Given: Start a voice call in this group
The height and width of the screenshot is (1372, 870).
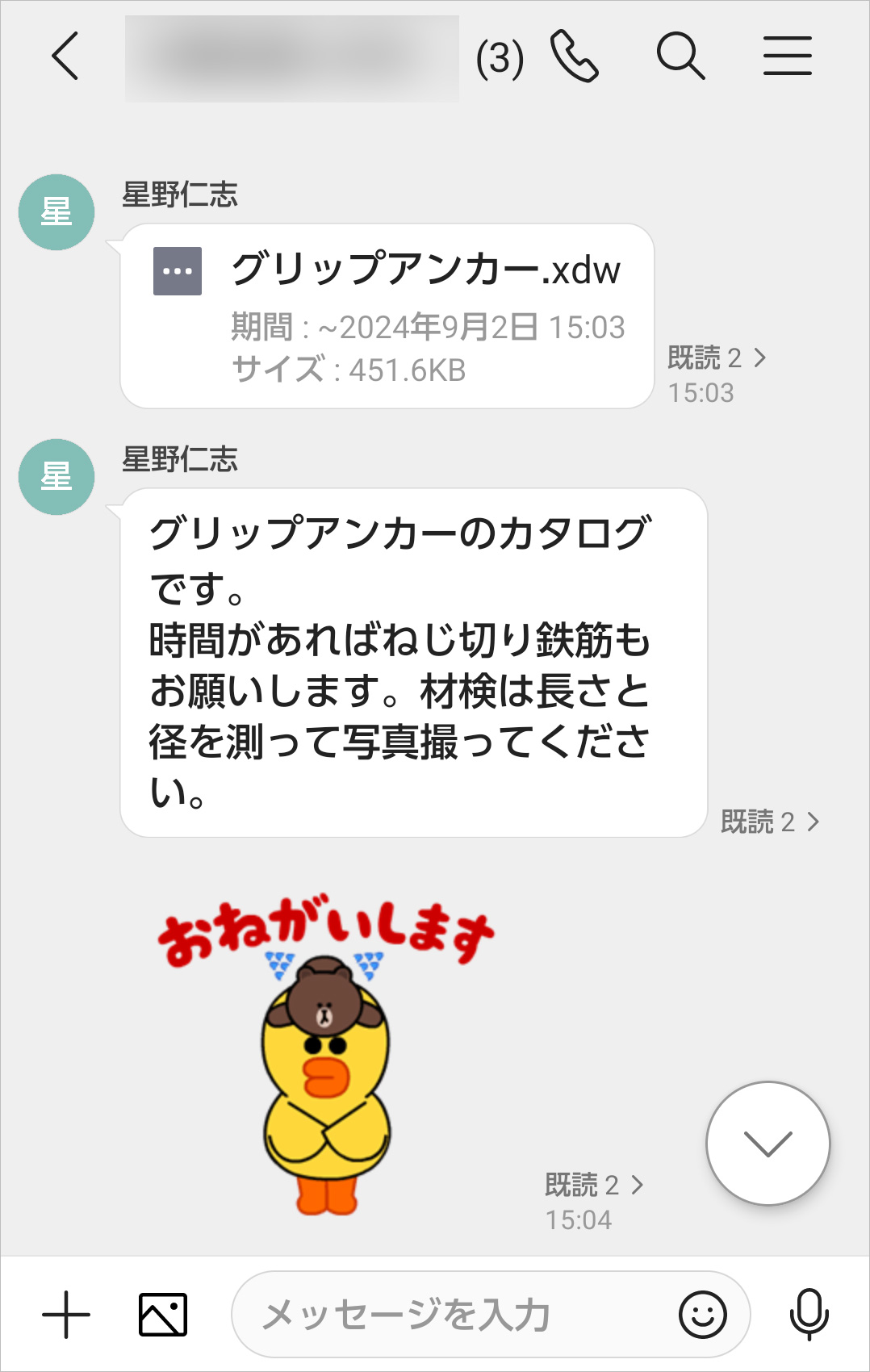Looking at the screenshot, I should click(574, 56).
